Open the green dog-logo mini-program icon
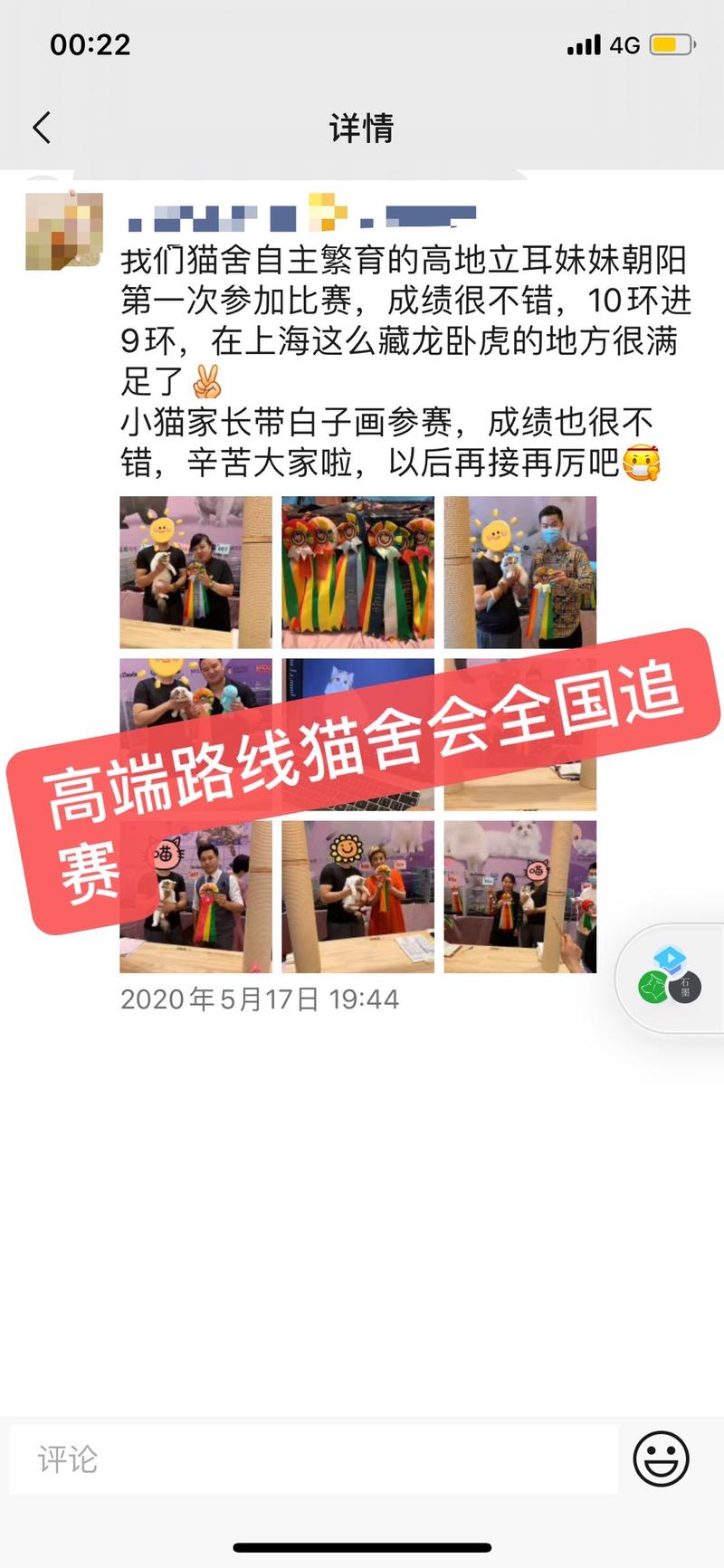The image size is (724, 1568). (x=653, y=987)
